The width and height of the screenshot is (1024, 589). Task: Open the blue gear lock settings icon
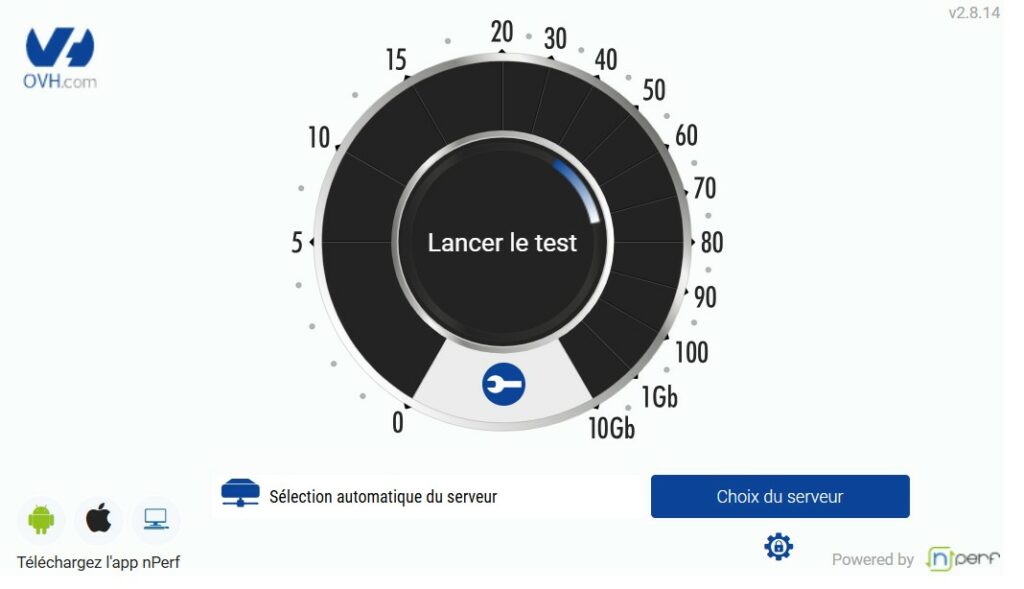tap(778, 546)
